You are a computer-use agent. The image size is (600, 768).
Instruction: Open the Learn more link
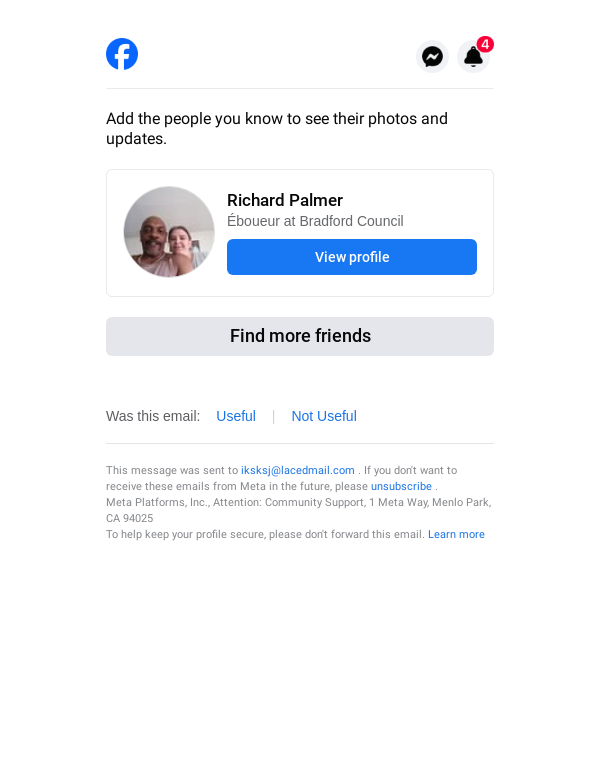456,534
